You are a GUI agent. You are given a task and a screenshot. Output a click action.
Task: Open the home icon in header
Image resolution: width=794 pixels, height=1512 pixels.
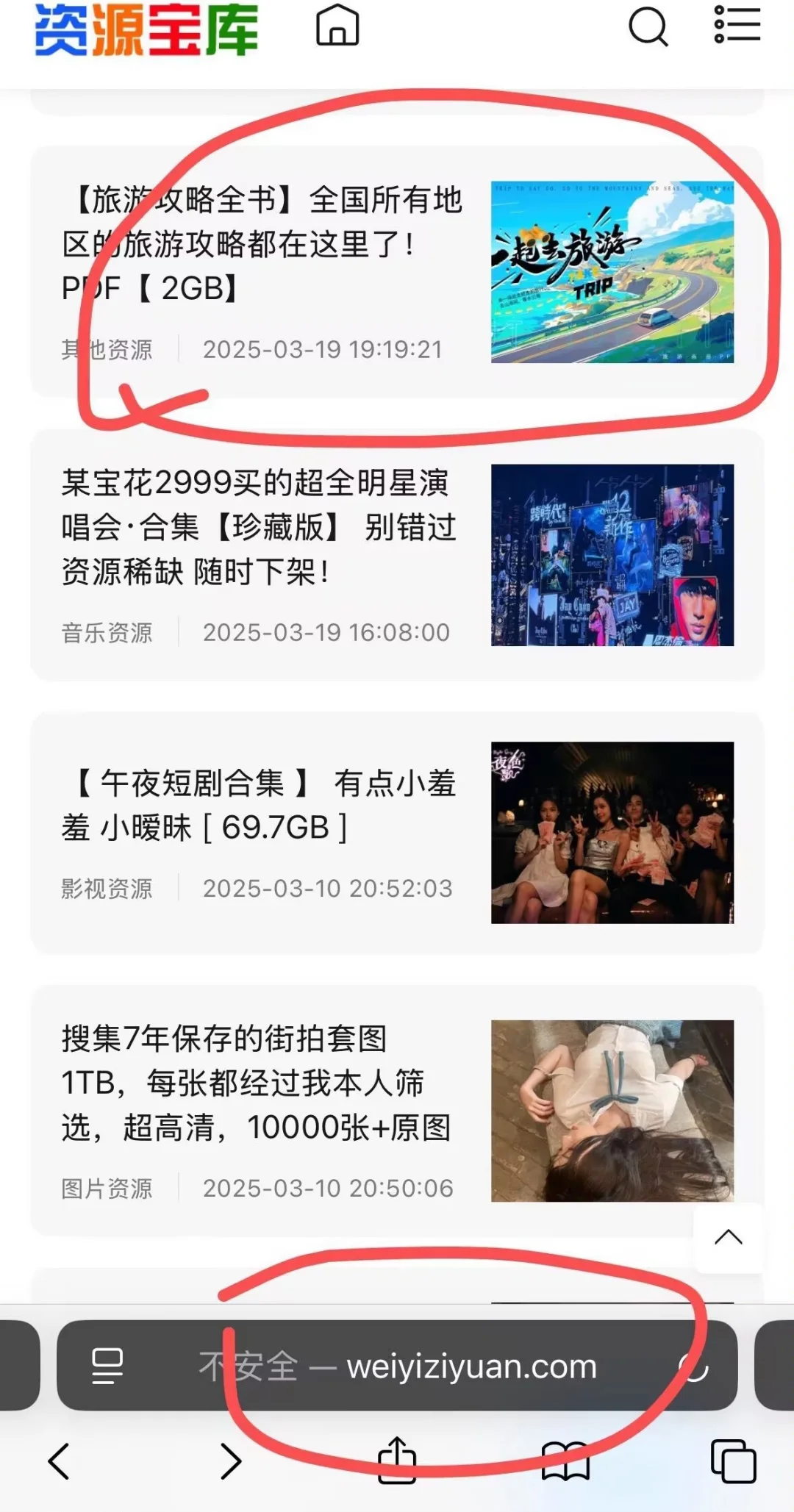pyautogui.click(x=337, y=26)
